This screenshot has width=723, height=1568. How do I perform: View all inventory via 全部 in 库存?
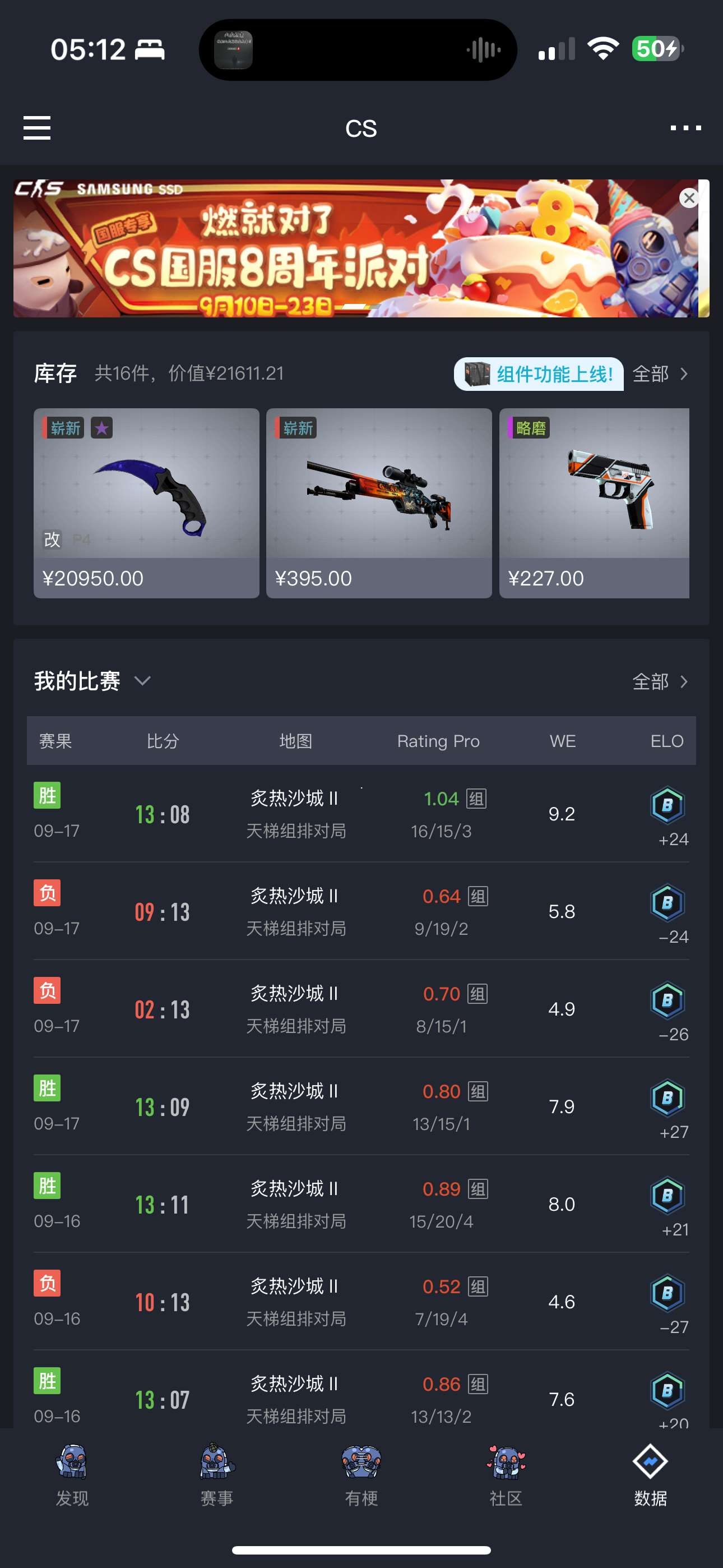(x=660, y=373)
